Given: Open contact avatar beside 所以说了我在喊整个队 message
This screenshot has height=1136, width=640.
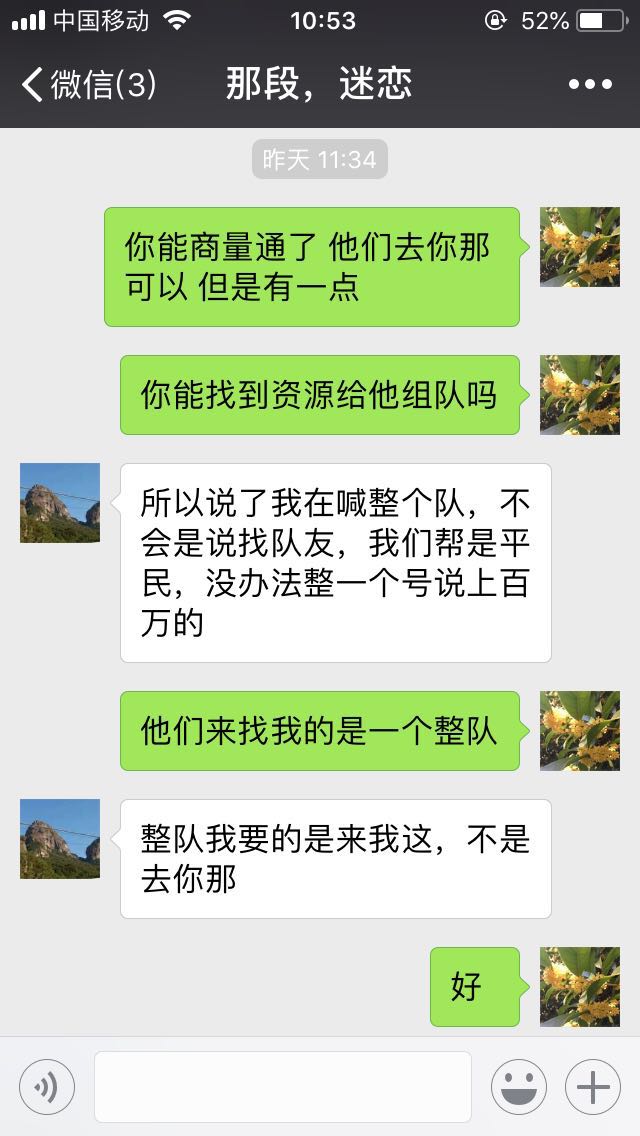Looking at the screenshot, I should click(x=60, y=503).
